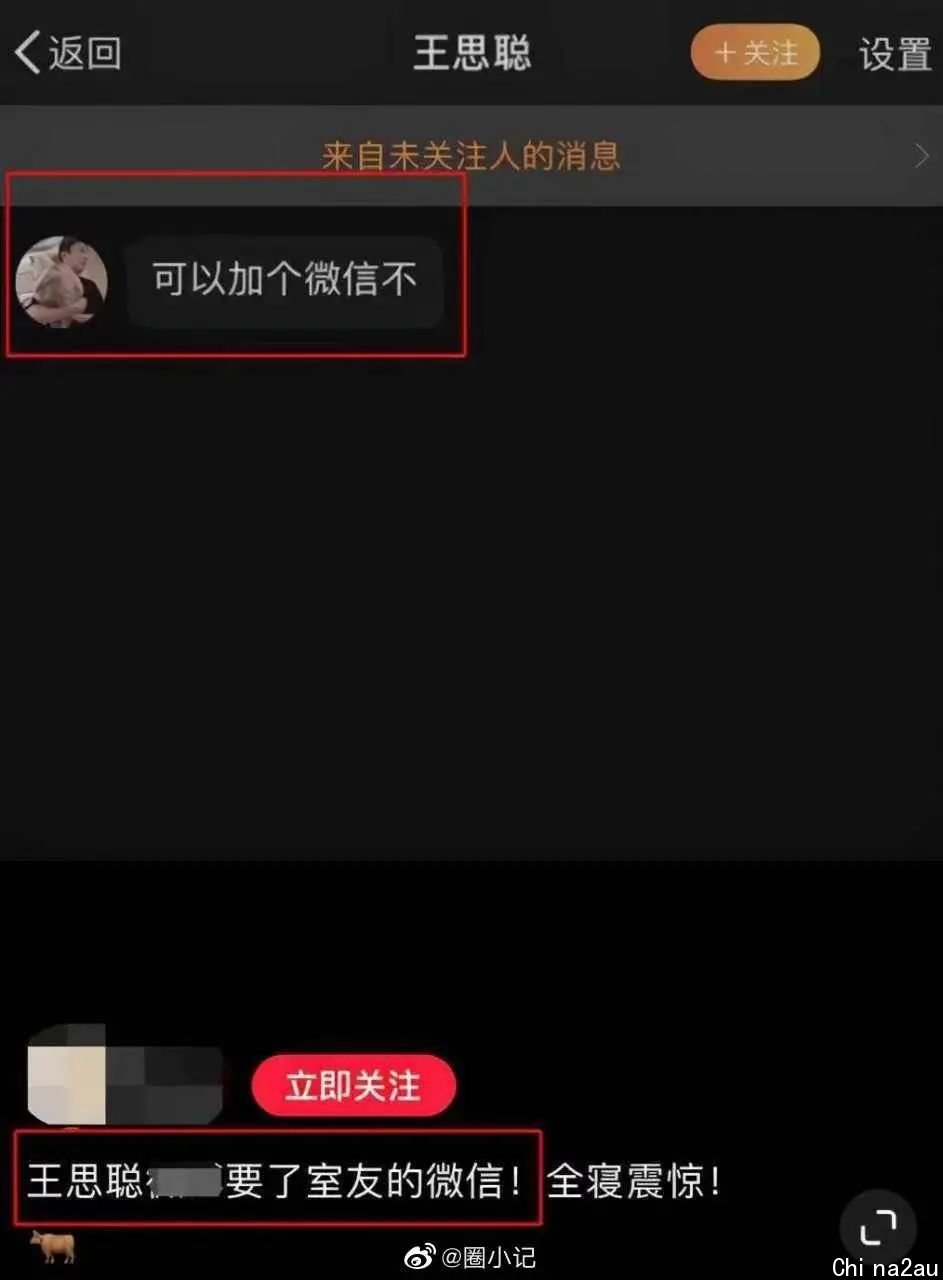
Task: Tap the 立即关注 button
Action: pos(353,1085)
